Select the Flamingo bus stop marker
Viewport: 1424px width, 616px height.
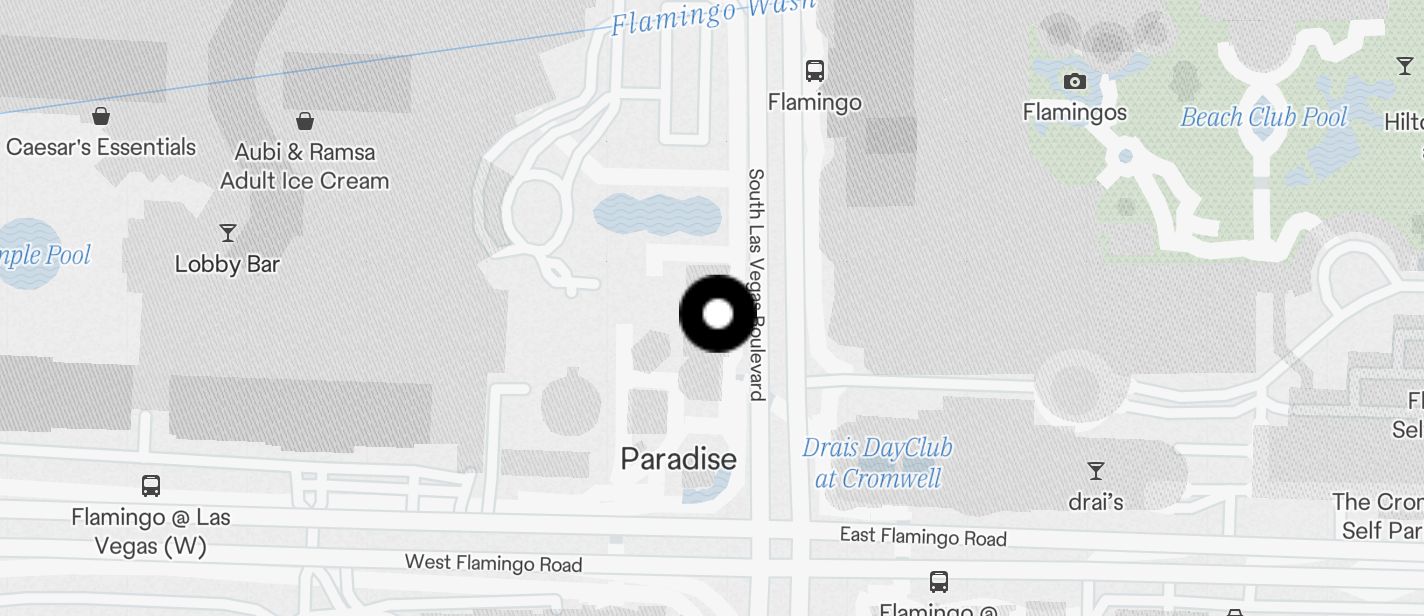pos(815,71)
